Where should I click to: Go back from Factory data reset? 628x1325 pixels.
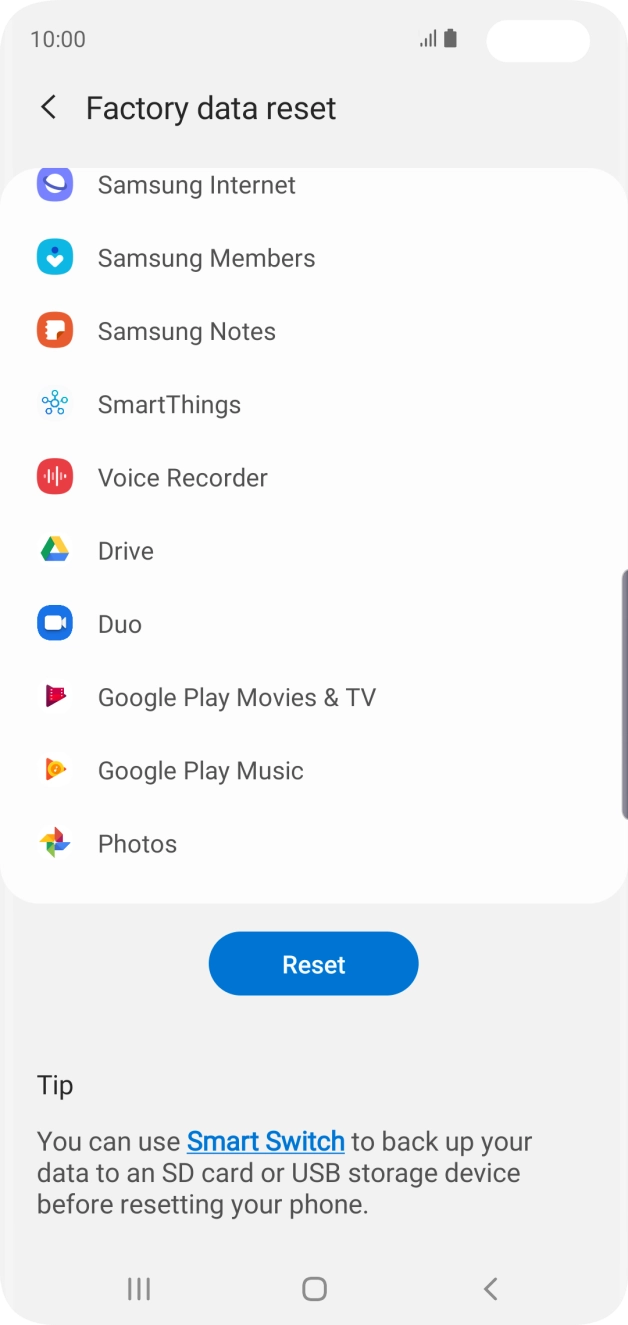point(48,108)
